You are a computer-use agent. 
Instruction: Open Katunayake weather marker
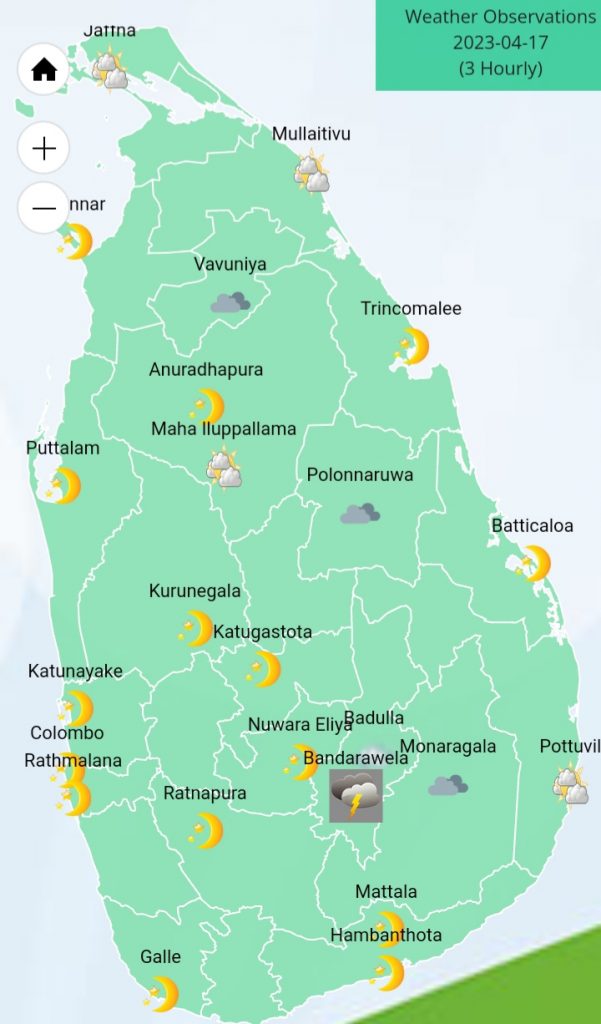click(75, 709)
